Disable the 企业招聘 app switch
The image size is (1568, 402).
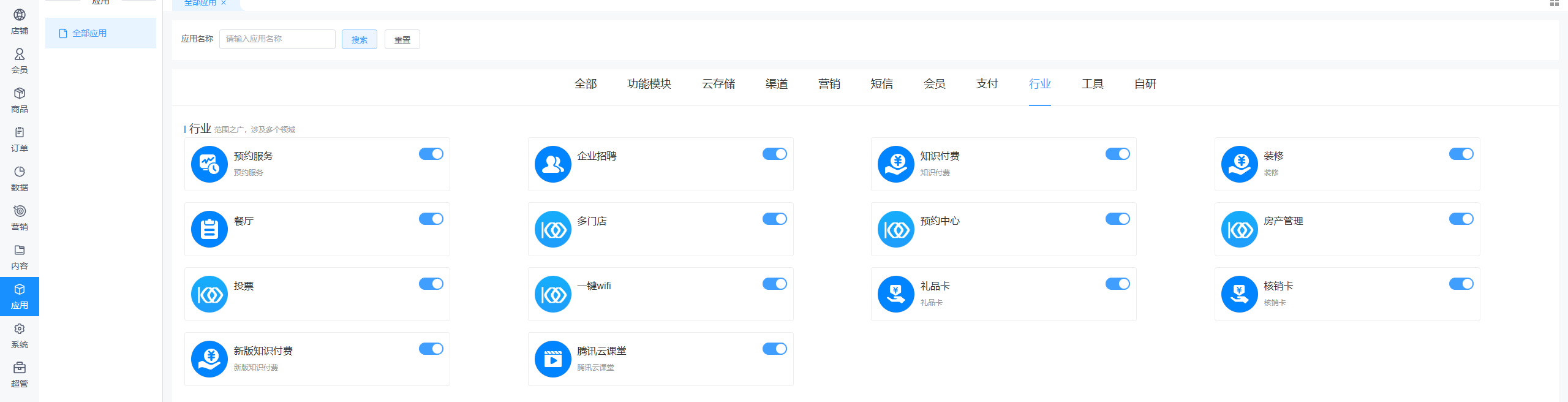[775, 154]
